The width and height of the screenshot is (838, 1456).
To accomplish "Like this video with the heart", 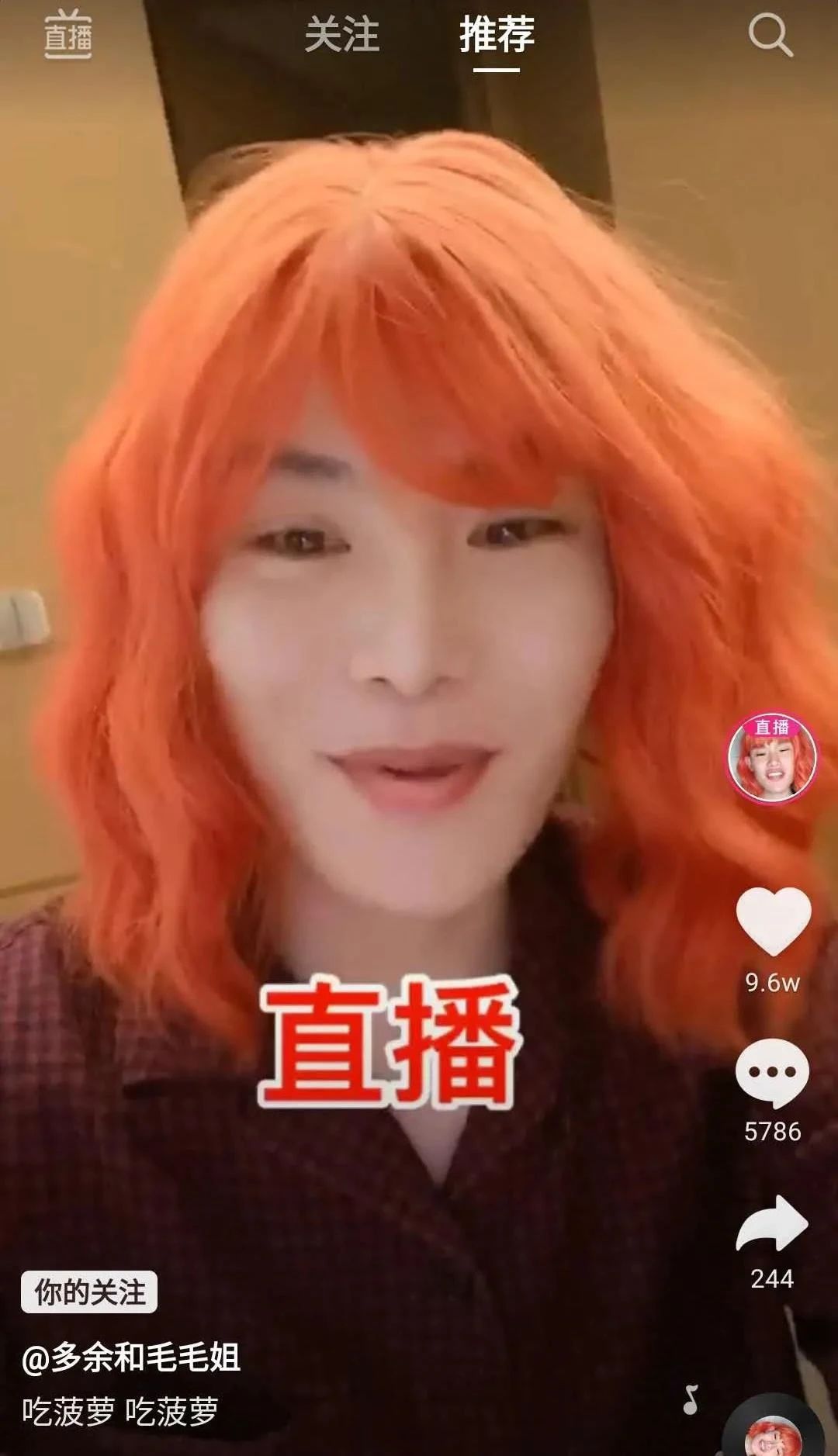I will tap(773, 922).
